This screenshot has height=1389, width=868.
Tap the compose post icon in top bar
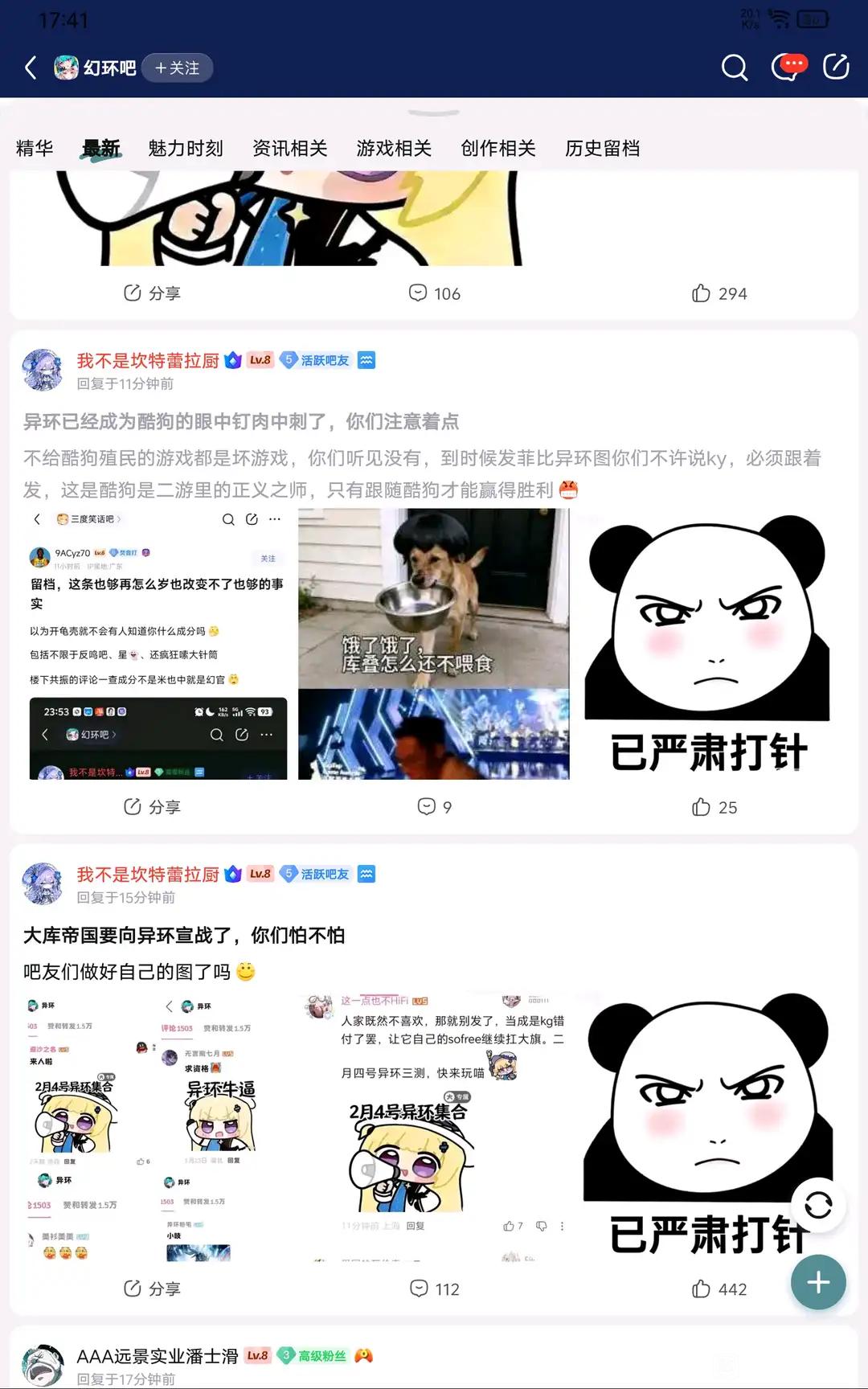tap(836, 68)
